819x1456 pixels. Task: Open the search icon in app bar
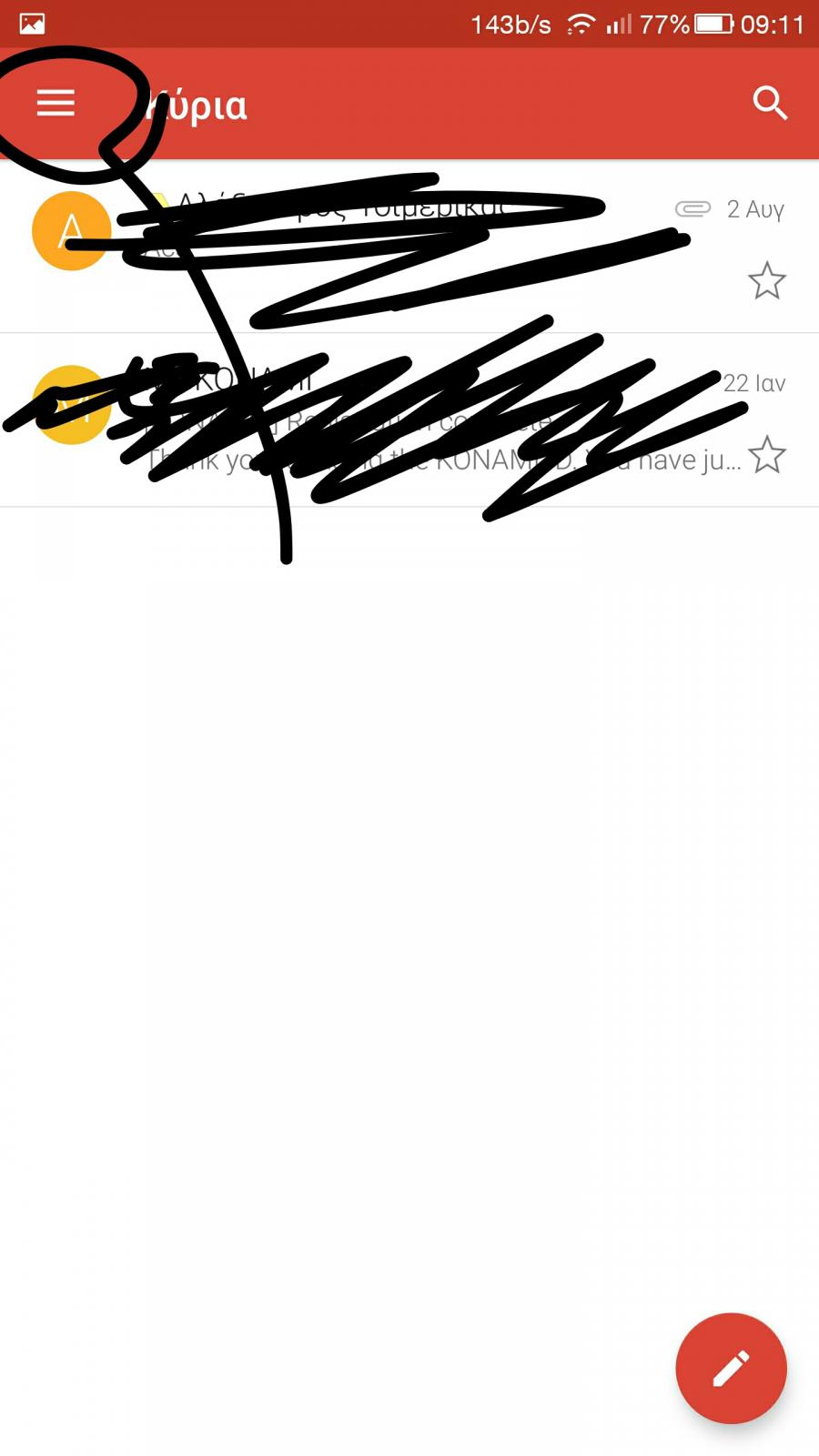pos(770,103)
